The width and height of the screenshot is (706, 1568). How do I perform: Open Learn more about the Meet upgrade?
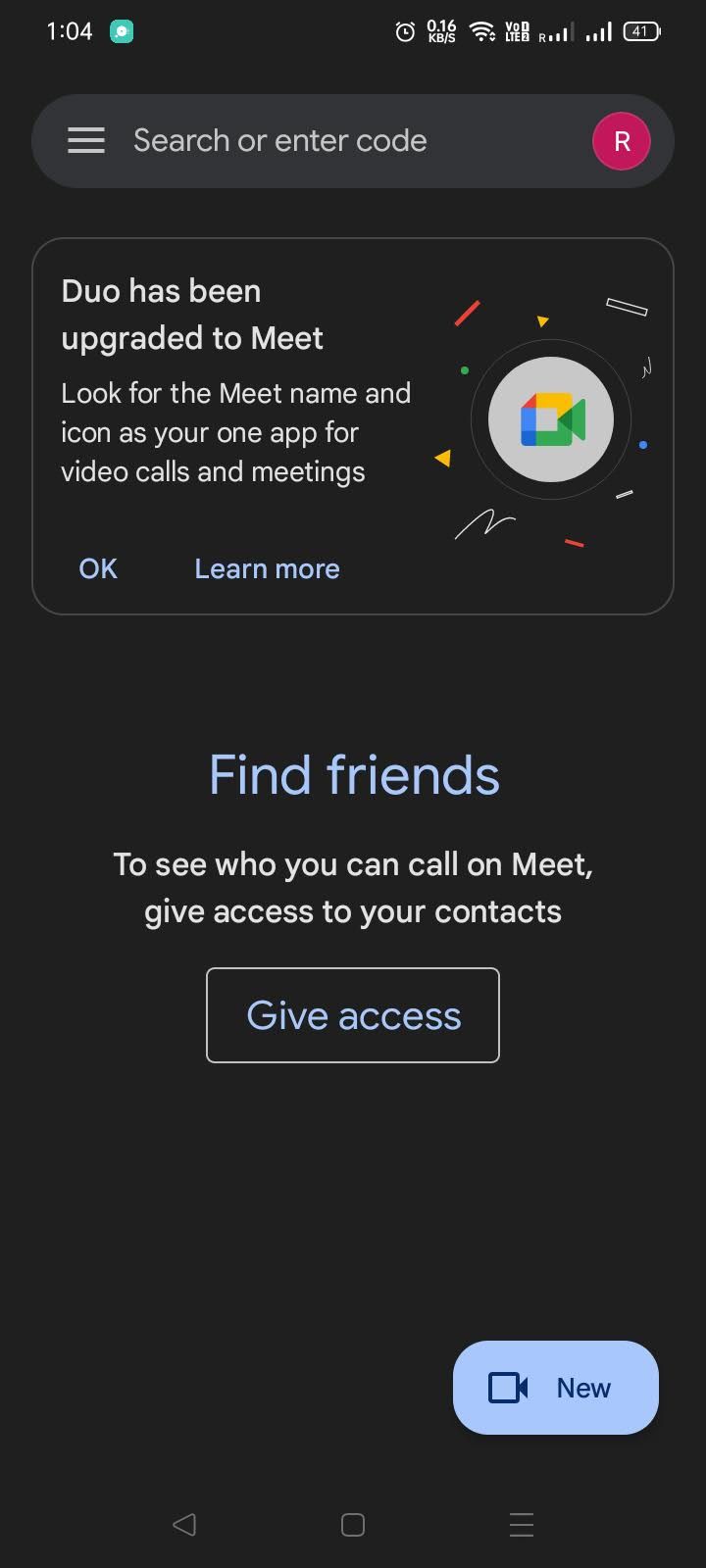point(267,568)
